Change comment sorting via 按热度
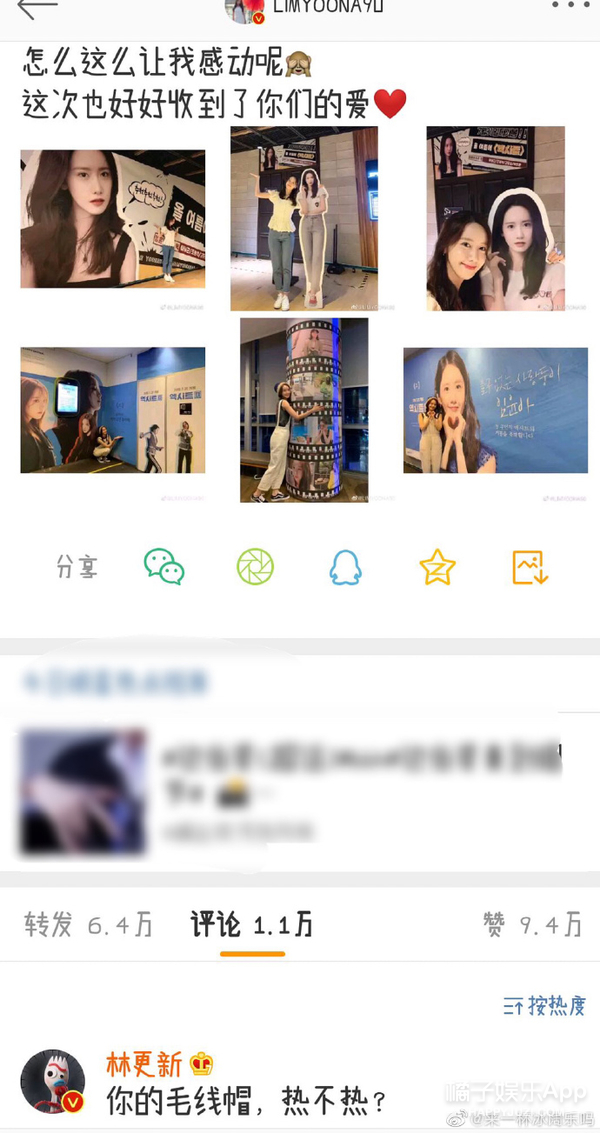This screenshot has width=600, height=1133. [x=544, y=1006]
